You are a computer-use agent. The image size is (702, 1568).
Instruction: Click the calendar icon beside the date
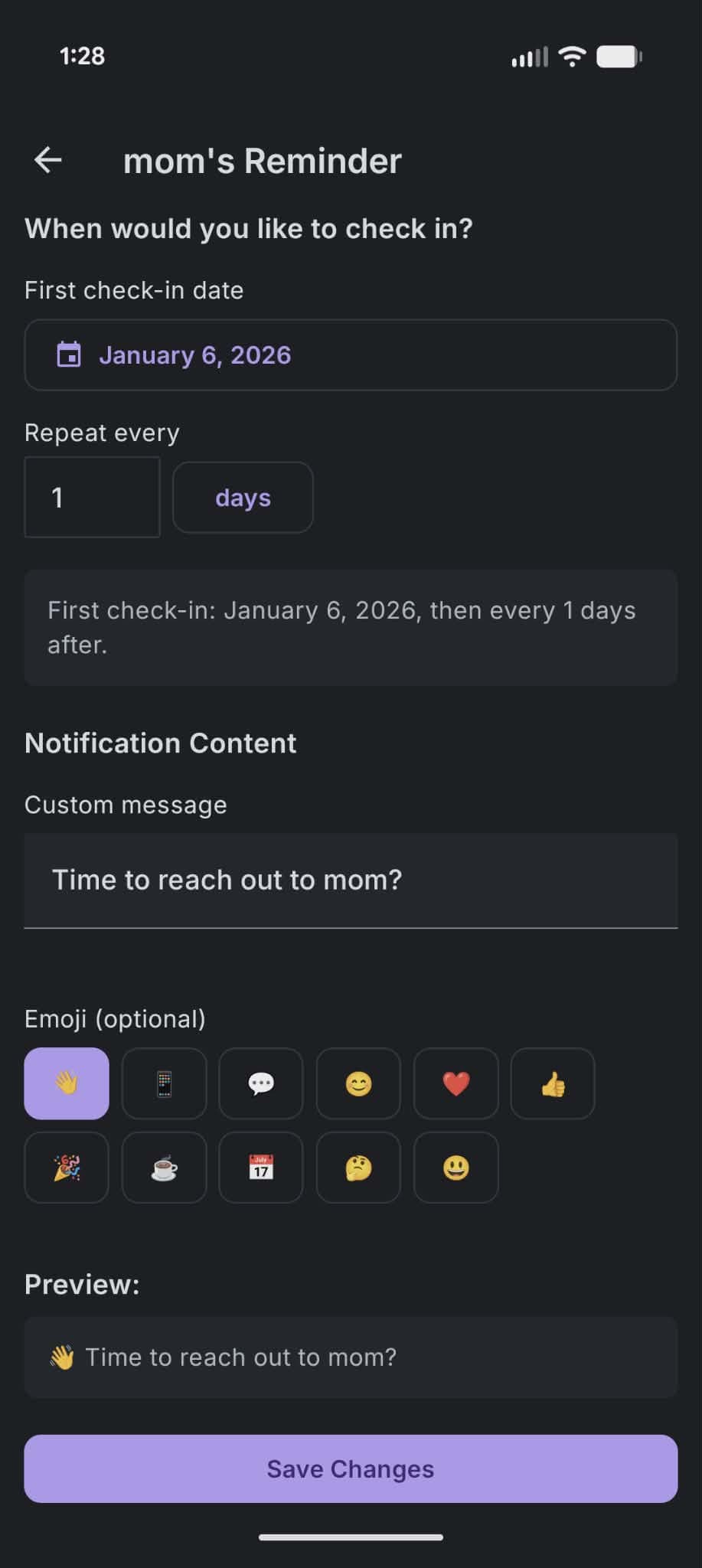[68, 354]
